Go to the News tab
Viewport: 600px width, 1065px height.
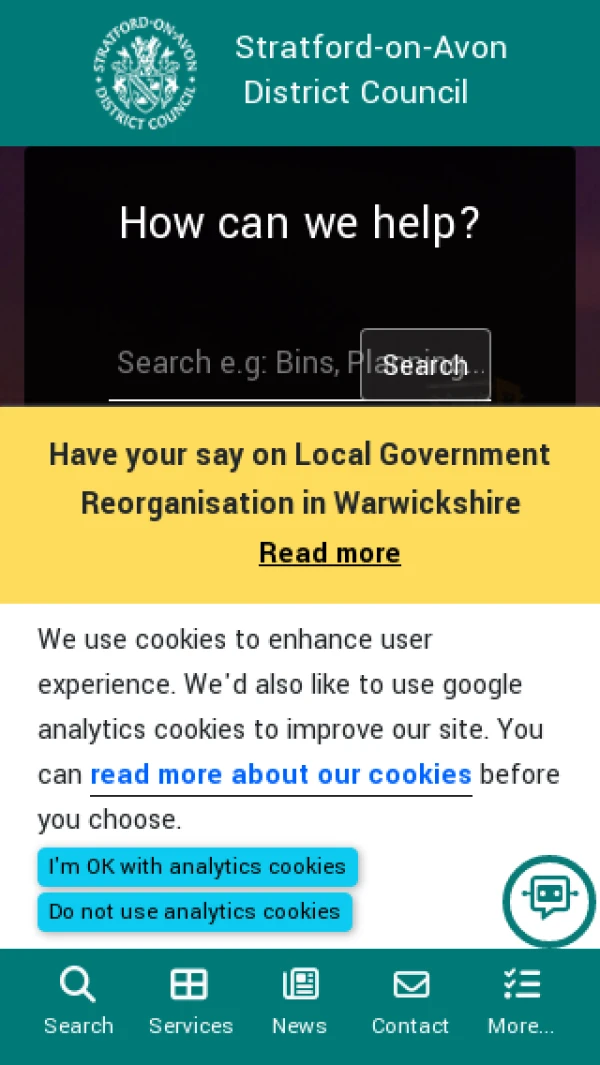(299, 1003)
